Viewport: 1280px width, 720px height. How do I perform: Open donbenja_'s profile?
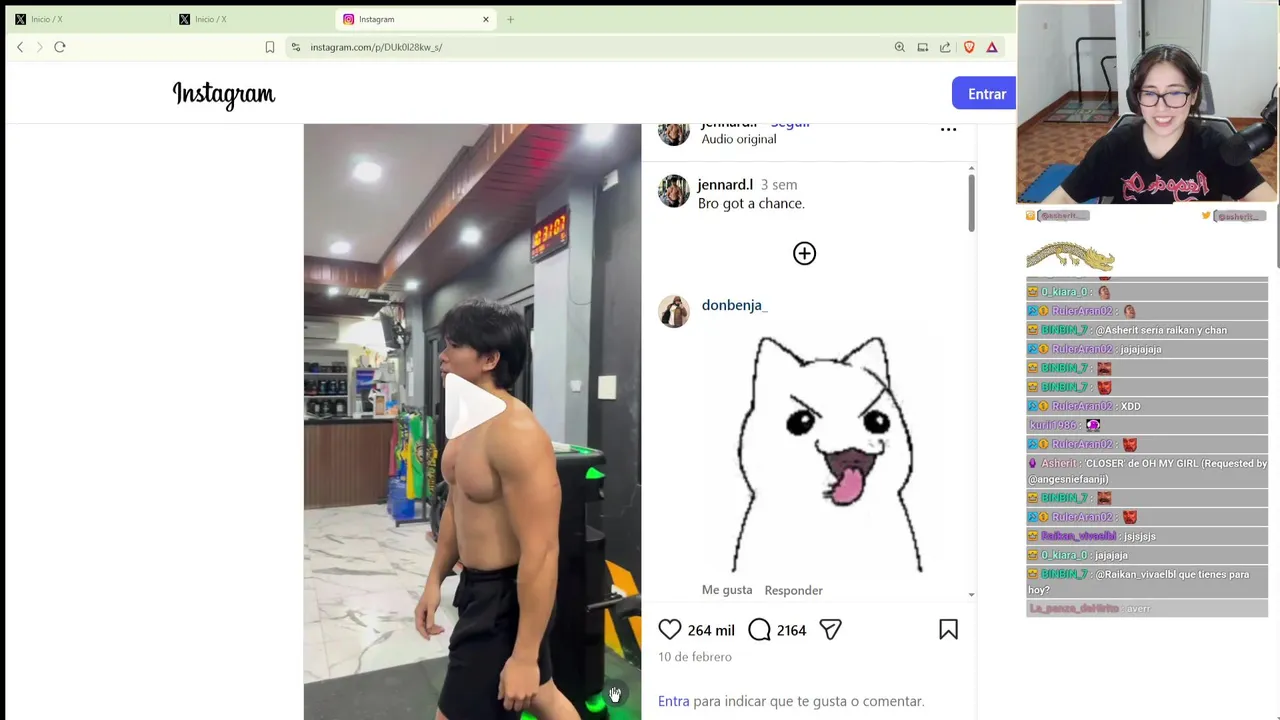point(734,305)
